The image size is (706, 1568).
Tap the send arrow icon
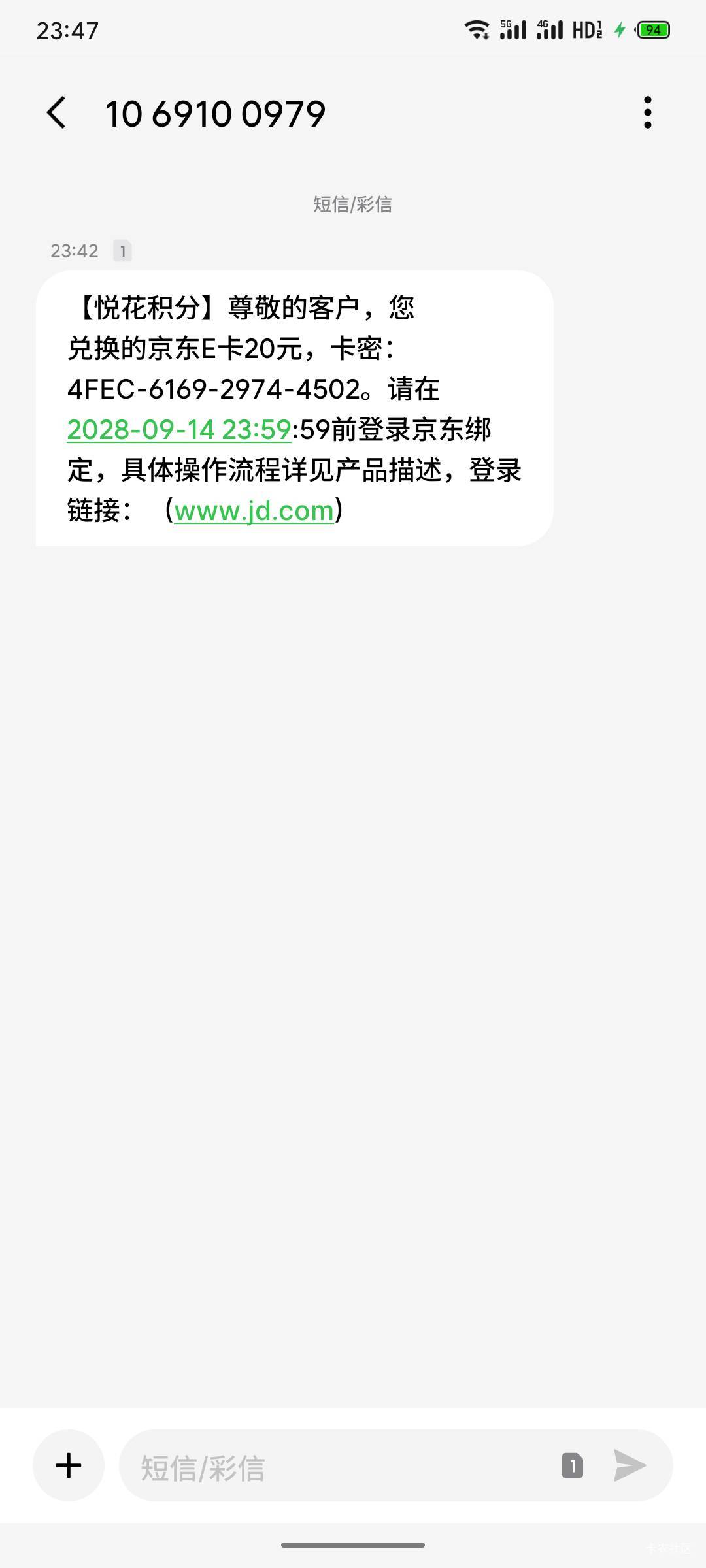(x=630, y=1465)
